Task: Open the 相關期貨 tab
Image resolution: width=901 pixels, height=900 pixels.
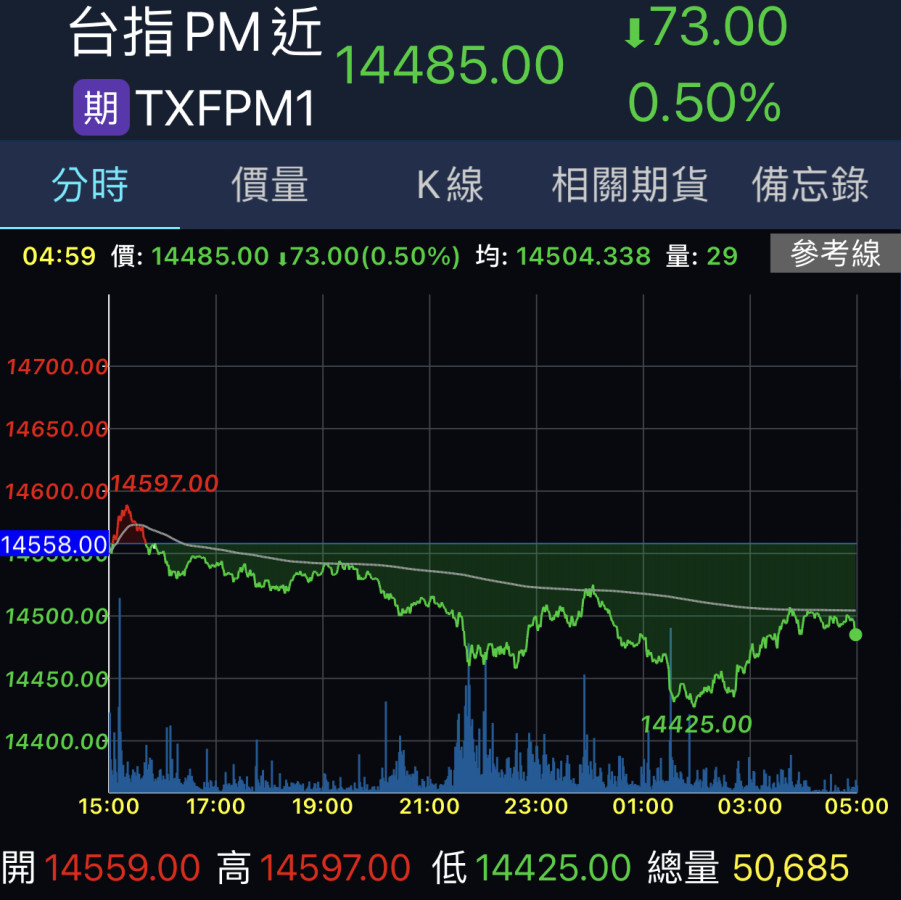Action: point(630,185)
